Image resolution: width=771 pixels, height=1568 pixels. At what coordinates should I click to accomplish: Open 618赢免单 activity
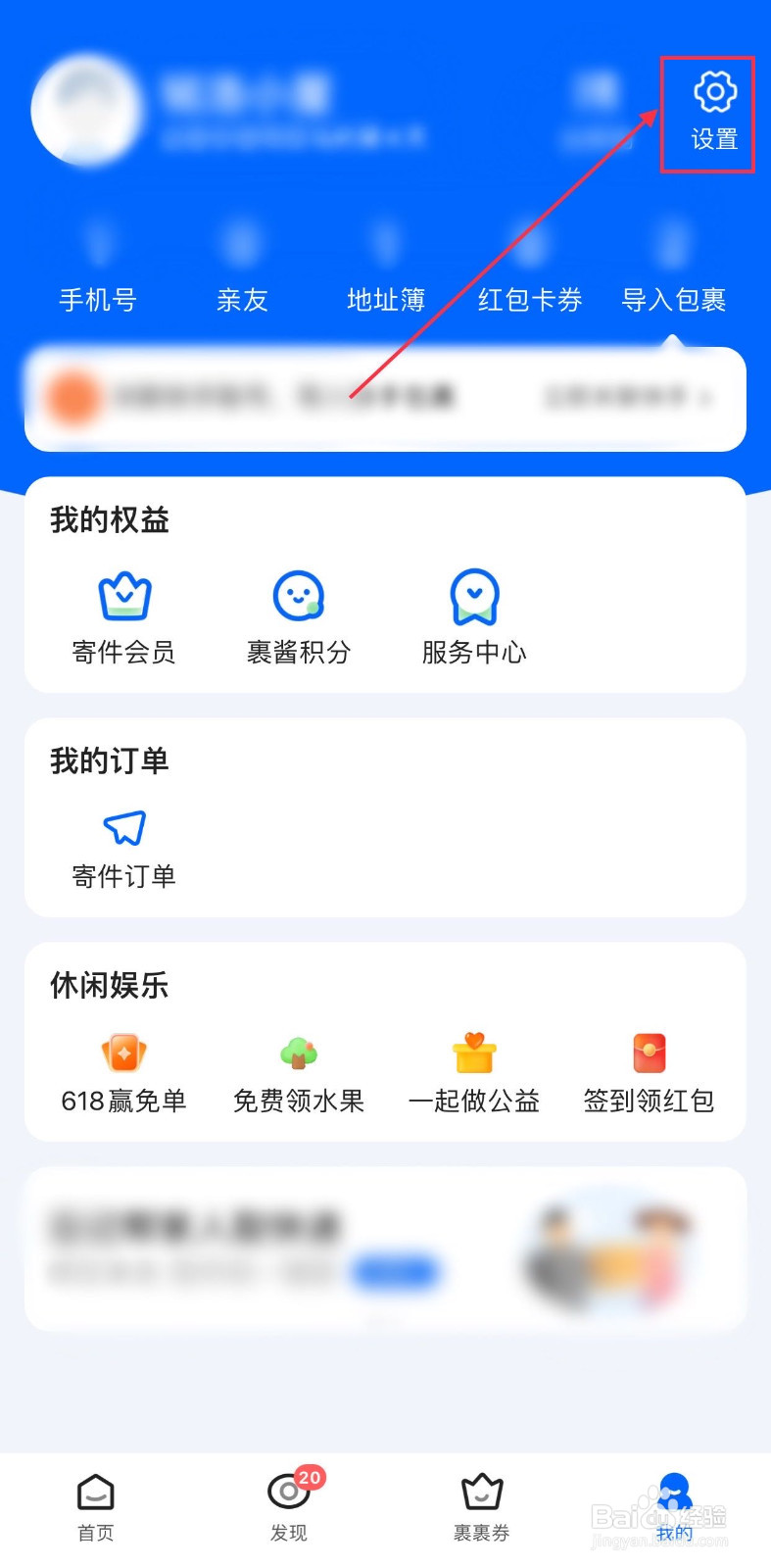[x=124, y=1071]
